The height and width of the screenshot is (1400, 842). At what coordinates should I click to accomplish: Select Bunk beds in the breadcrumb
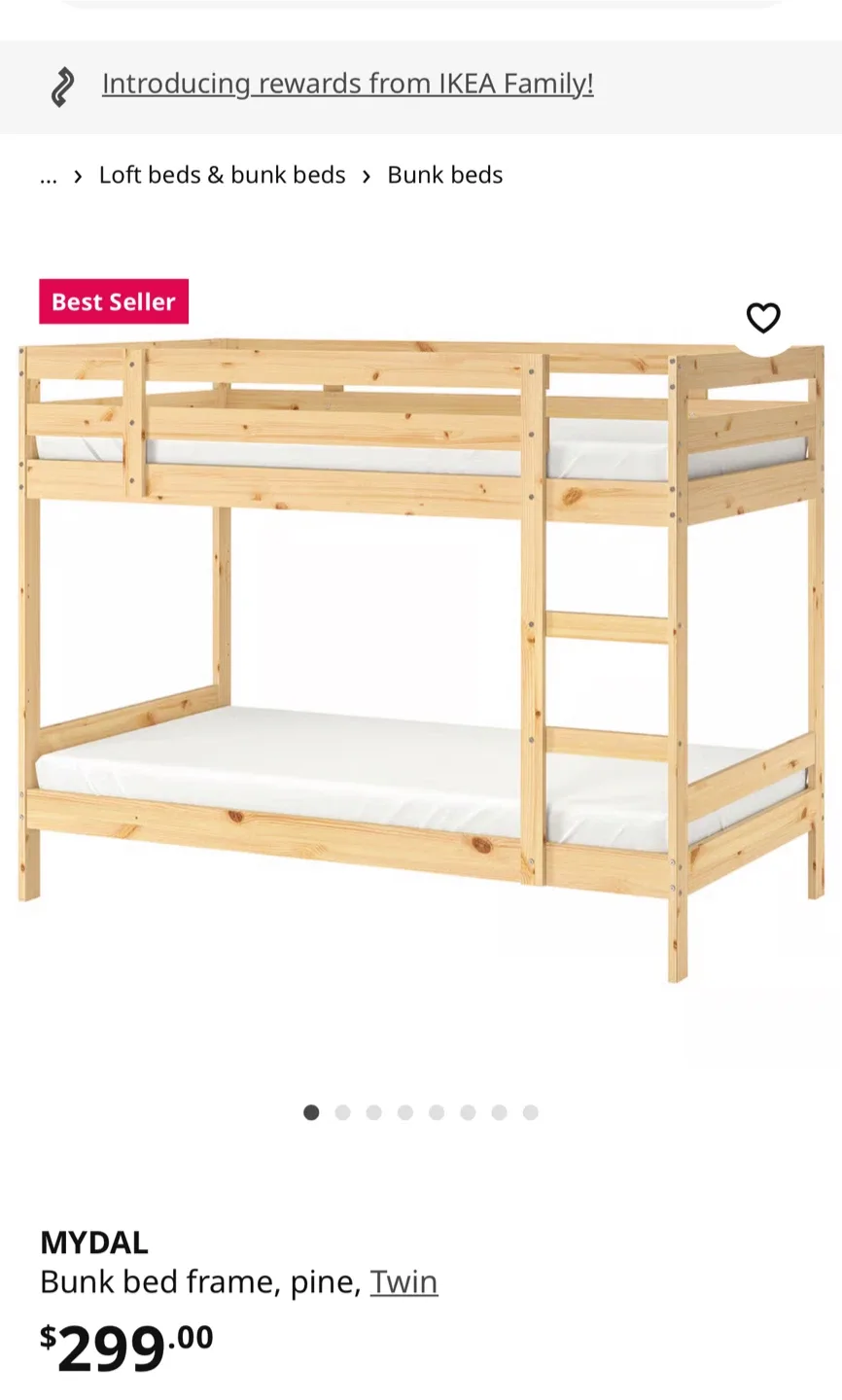click(x=444, y=175)
